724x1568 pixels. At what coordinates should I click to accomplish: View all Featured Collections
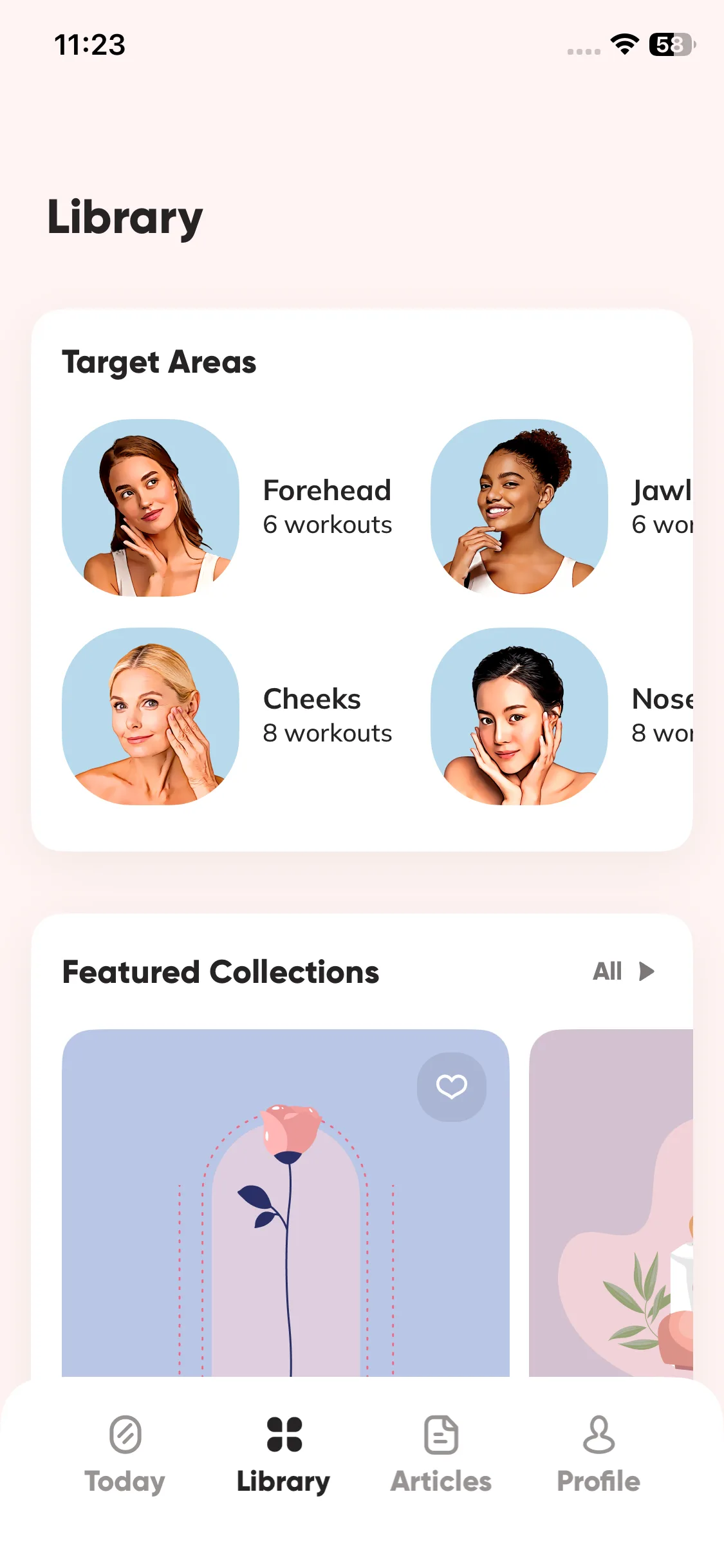point(623,971)
